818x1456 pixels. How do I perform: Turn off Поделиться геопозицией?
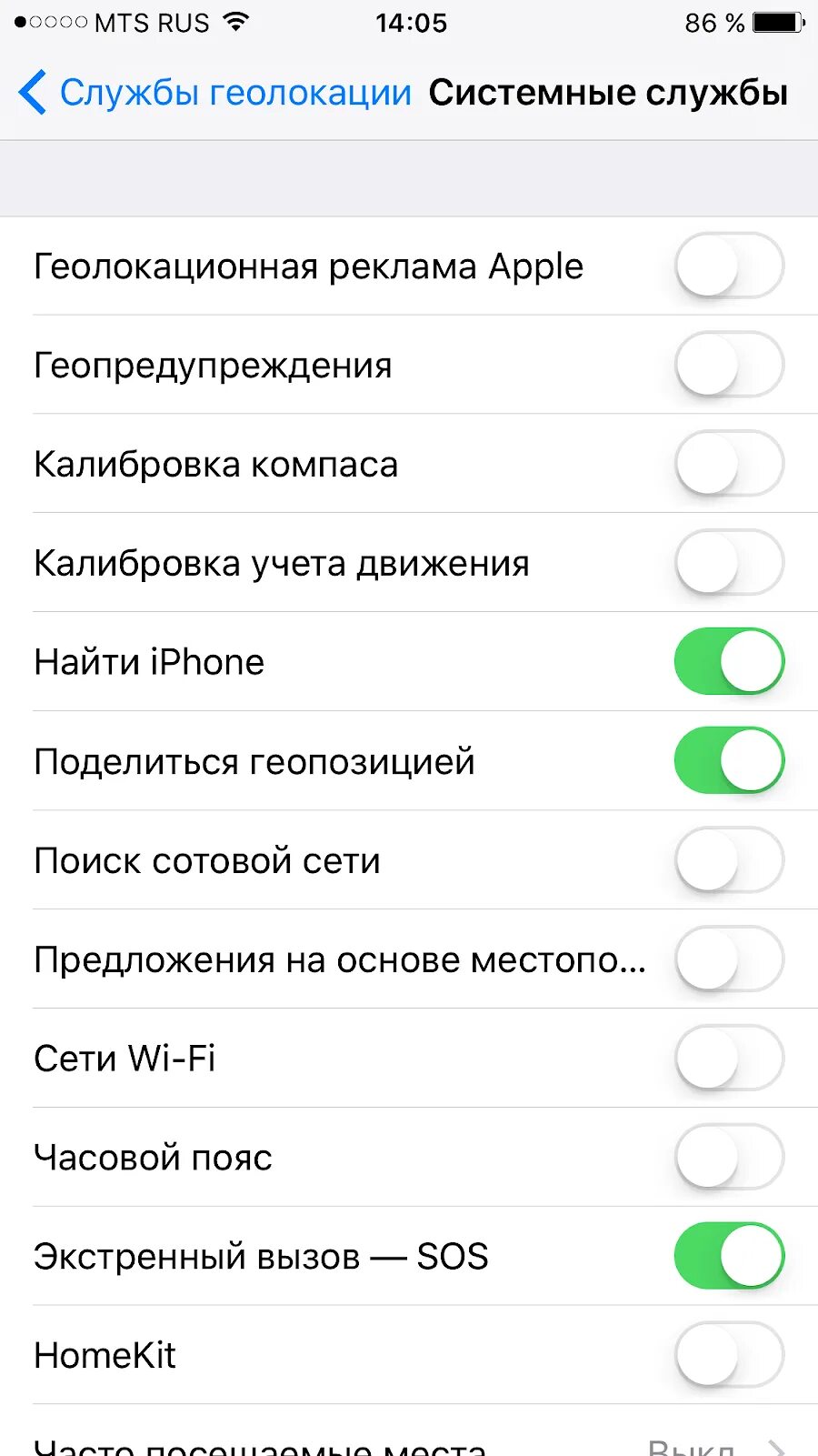pyautogui.click(x=729, y=761)
